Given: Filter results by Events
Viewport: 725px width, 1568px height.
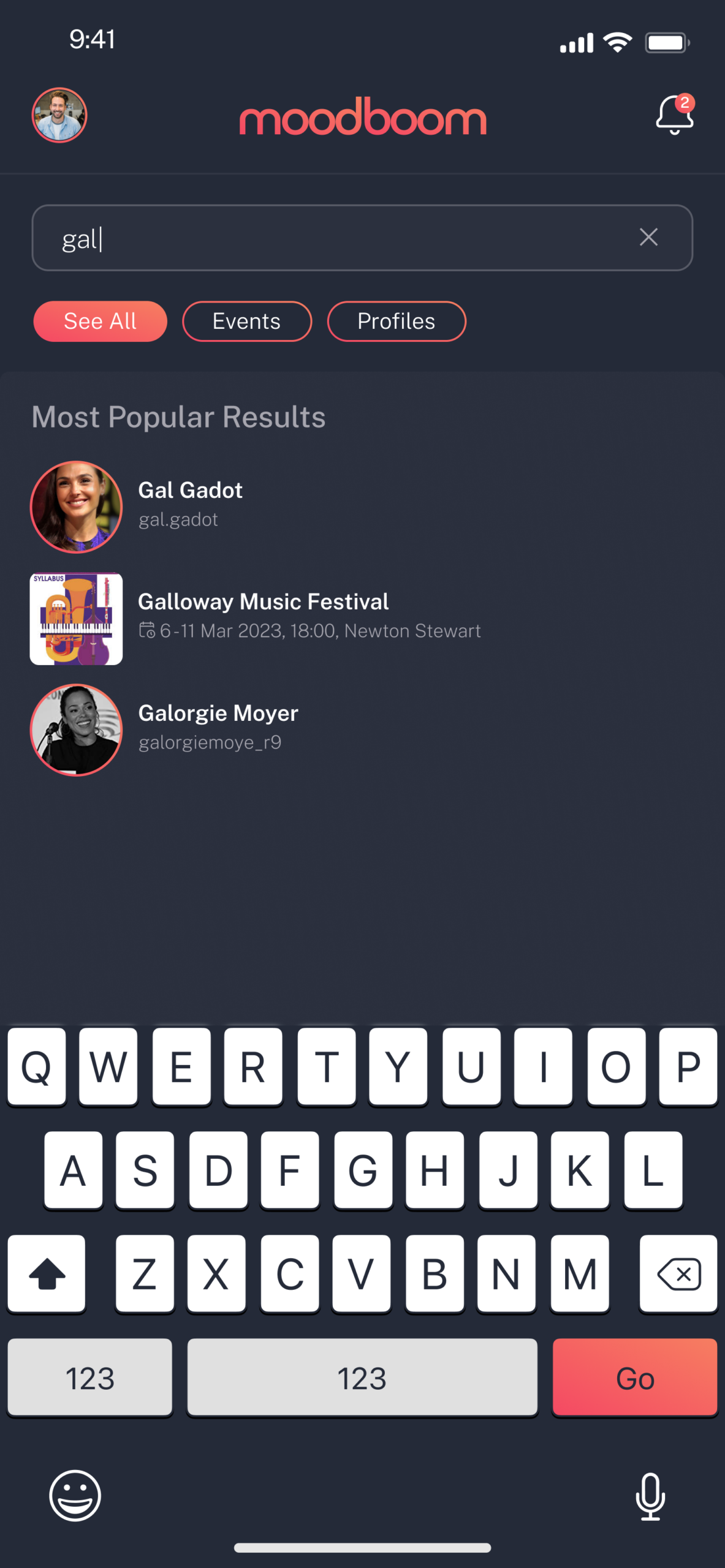Looking at the screenshot, I should point(246,321).
